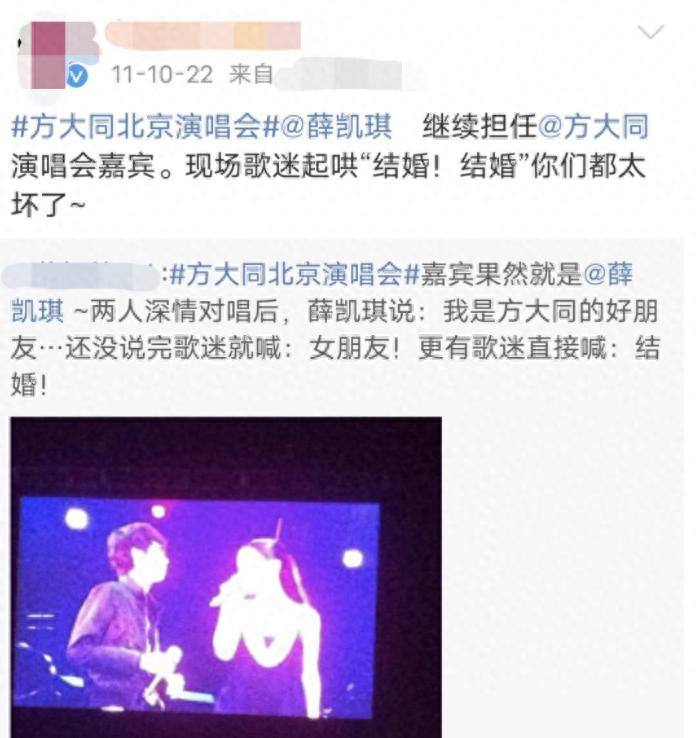Open the poster's profile avatar
This screenshot has width=696, height=738.
tap(50, 50)
